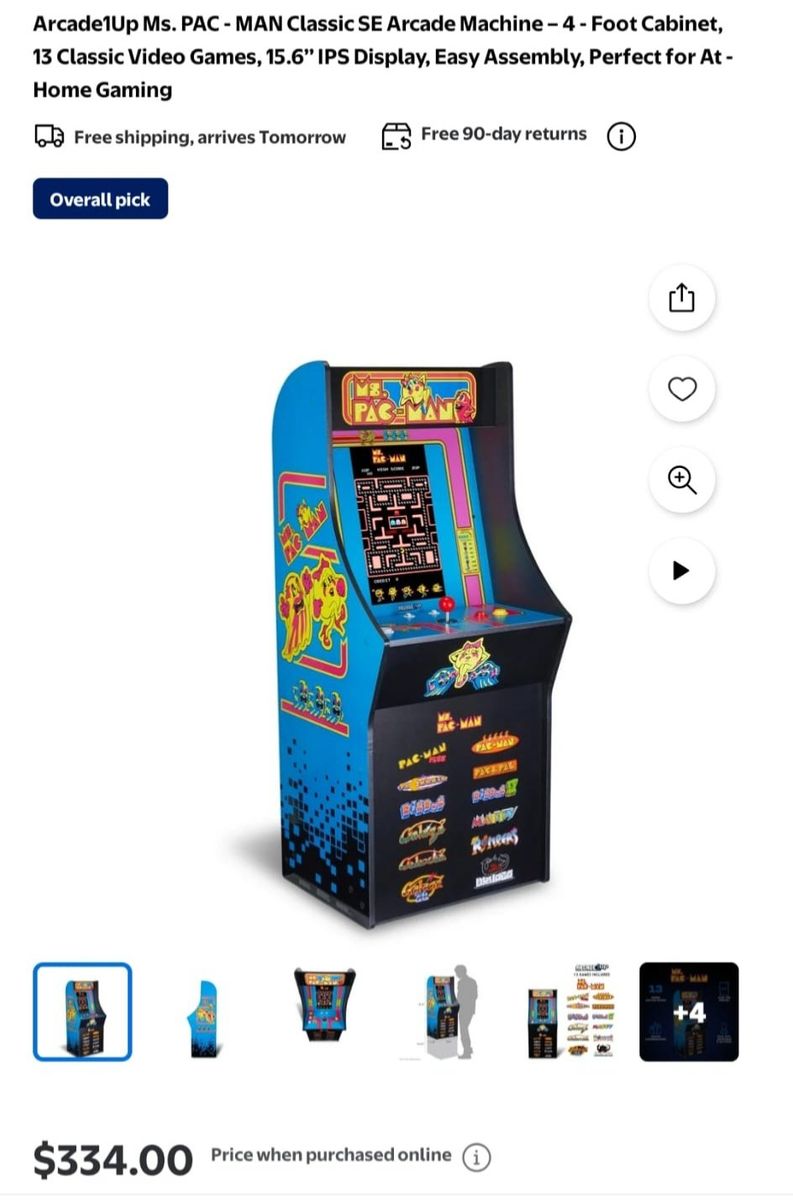
Task: Open info icon beside price when purchased online
Action: [x=477, y=1157]
